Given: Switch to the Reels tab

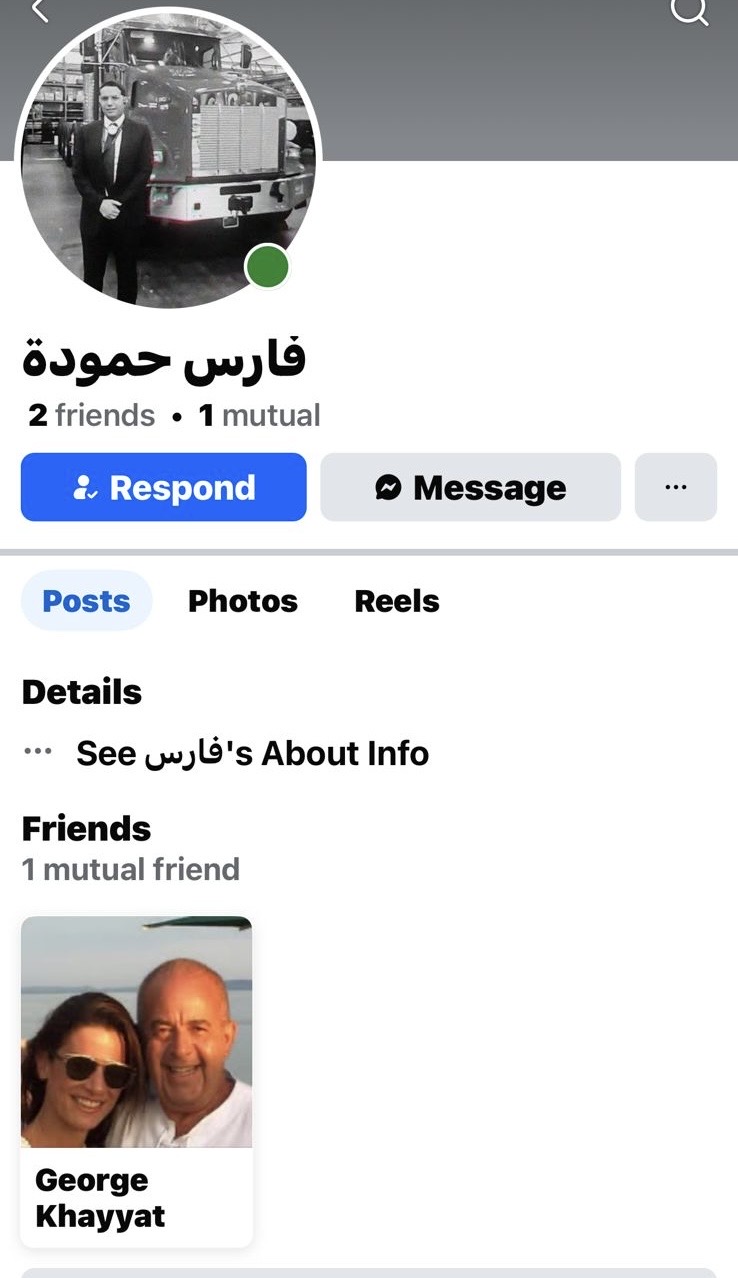Looking at the screenshot, I should [x=397, y=601].
